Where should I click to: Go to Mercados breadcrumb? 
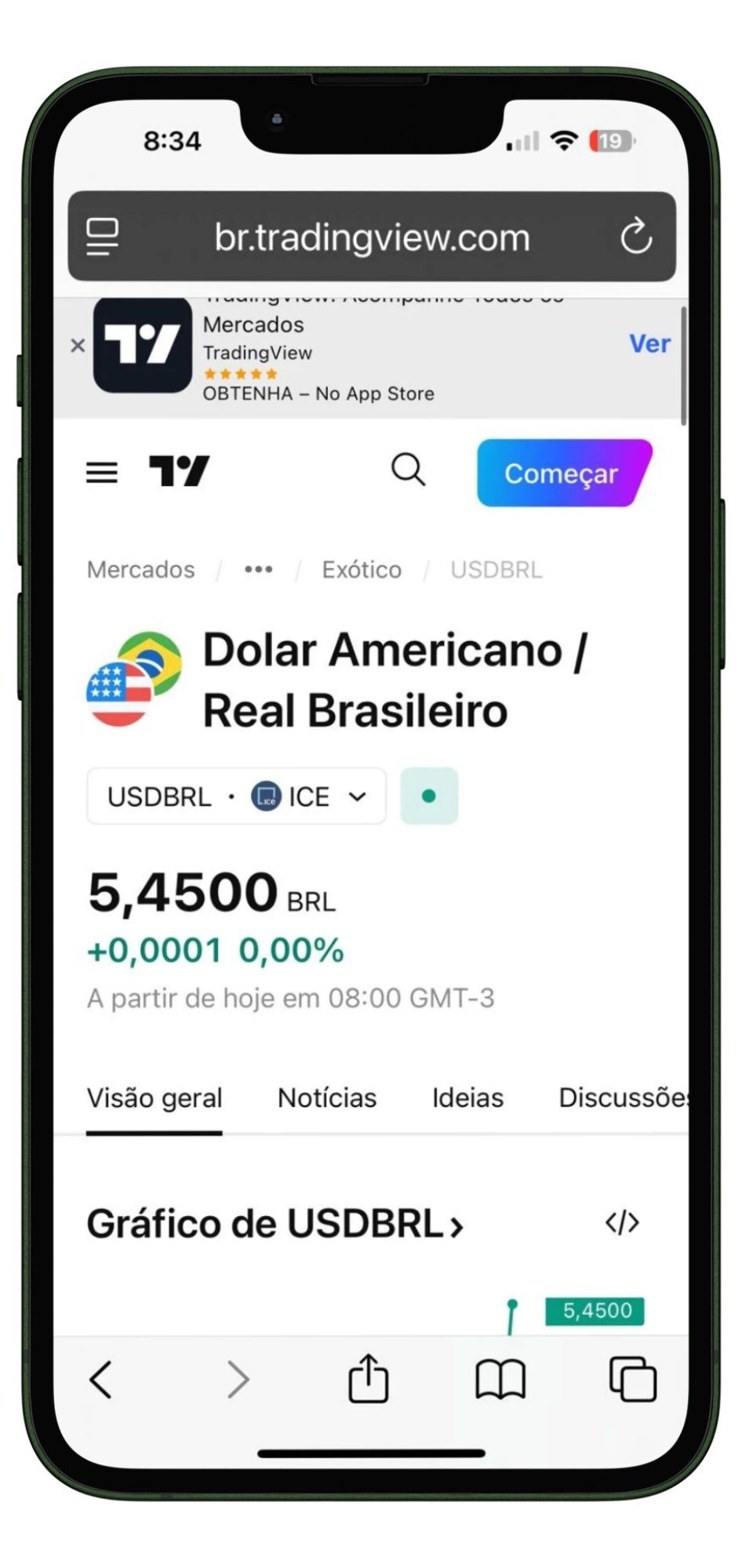[141, 569]
